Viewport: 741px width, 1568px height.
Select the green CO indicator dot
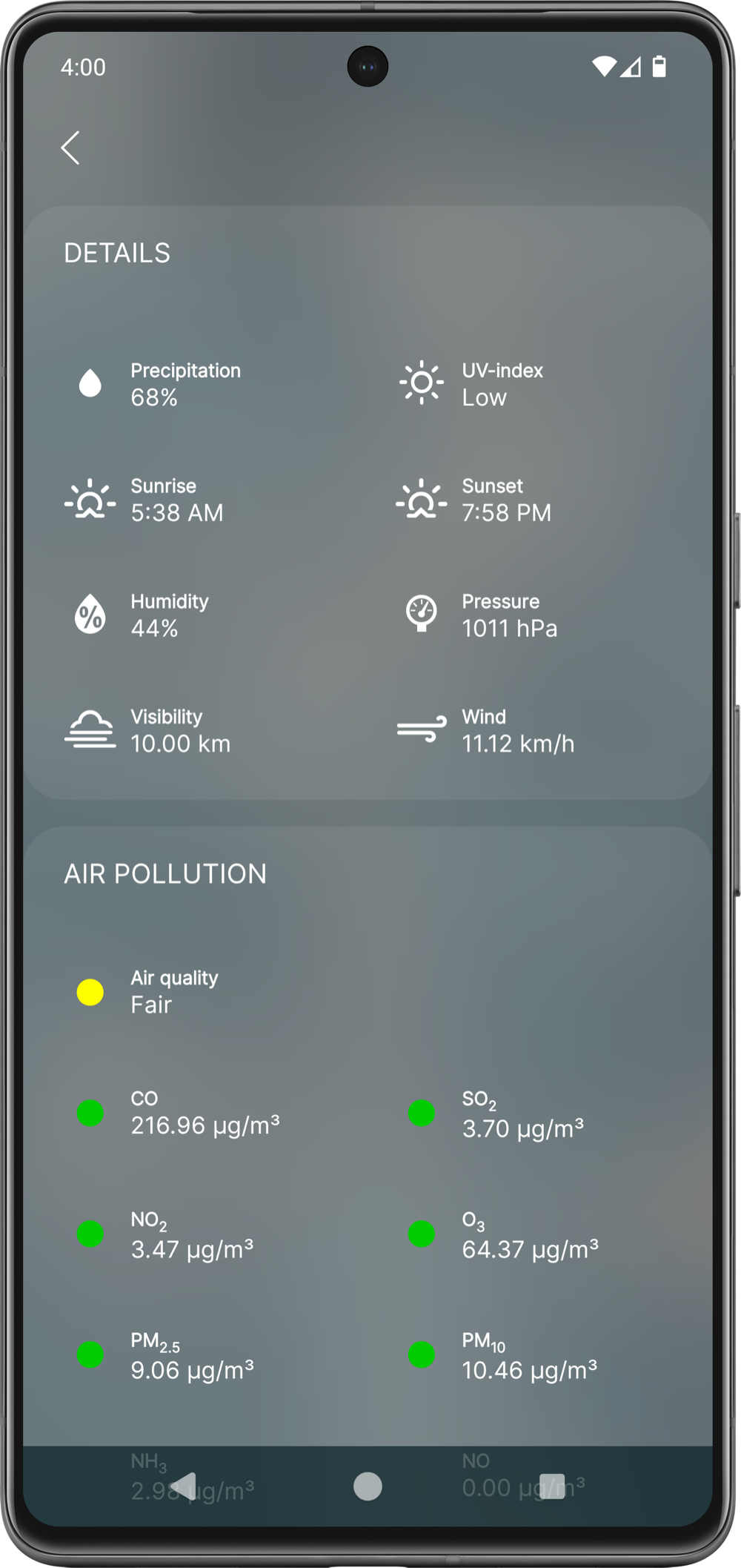coord(89,1112)
